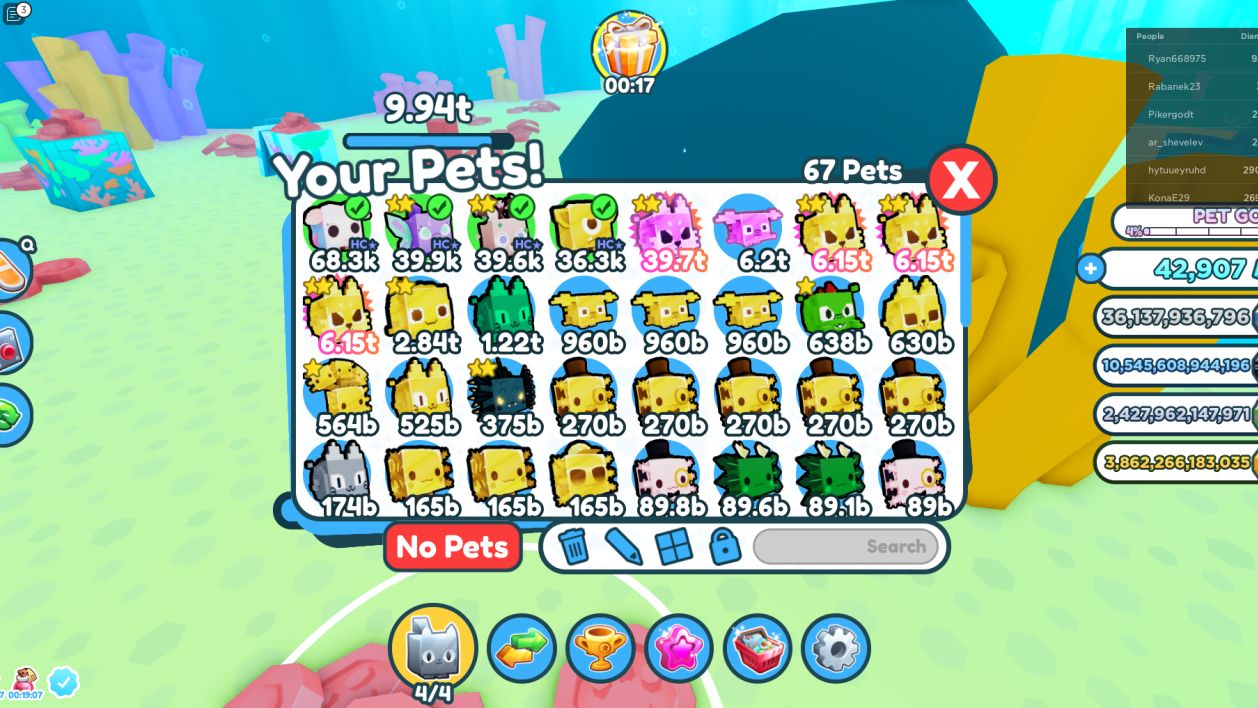This screenshot has height=708, width=1258.
Task: Tap the blue plus beside 42,907
Action: (1091, 268)
